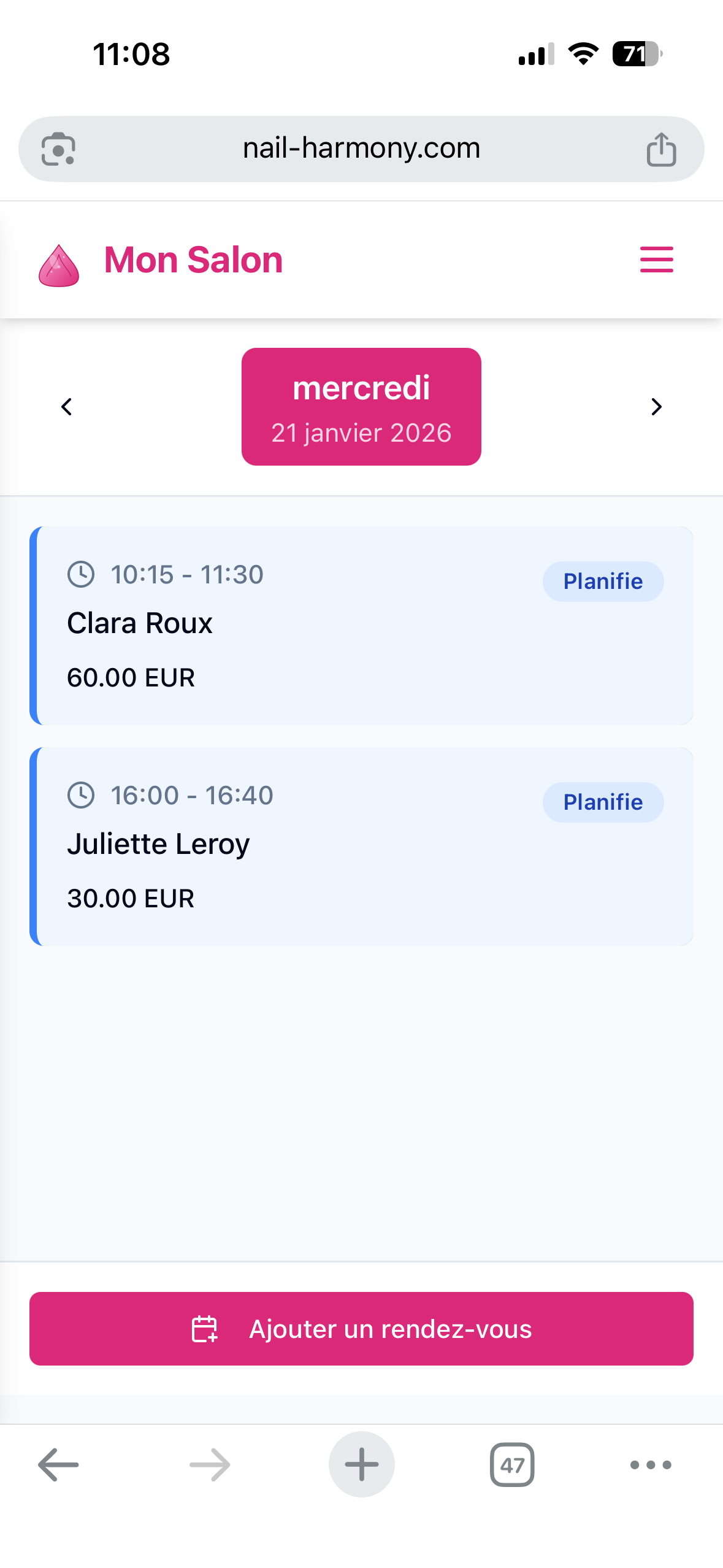Go to the previous day with the left chevron
The height and width of the screenshot is (1568, 723).
(x=66, y=407)
